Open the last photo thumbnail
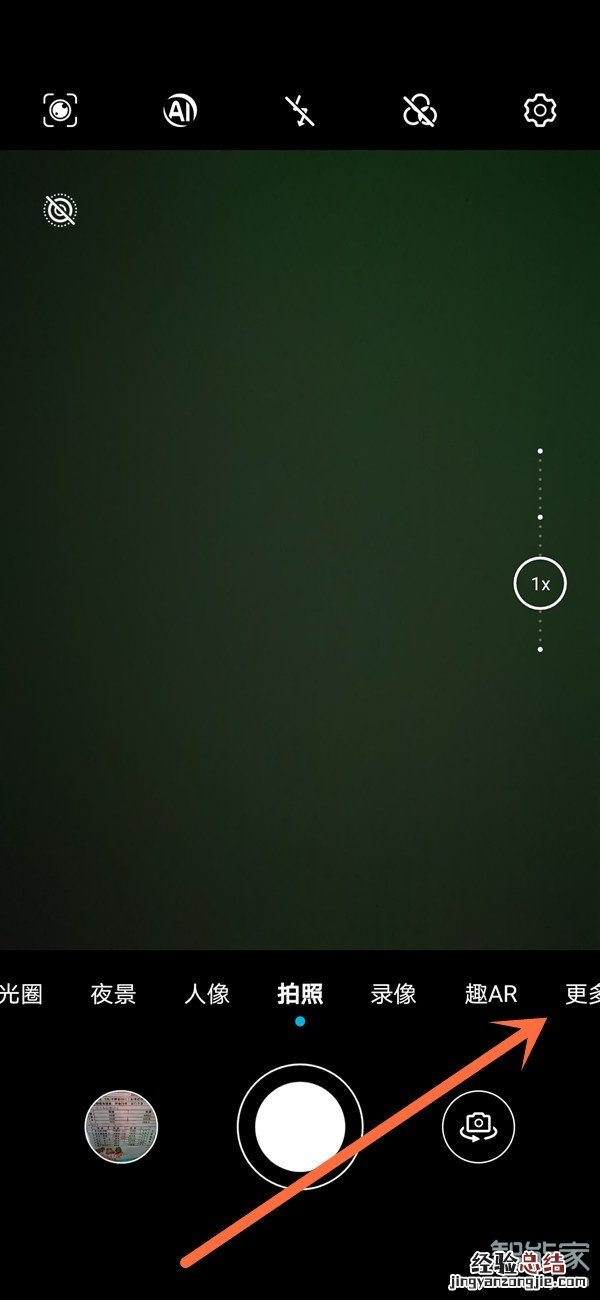 121,1127
